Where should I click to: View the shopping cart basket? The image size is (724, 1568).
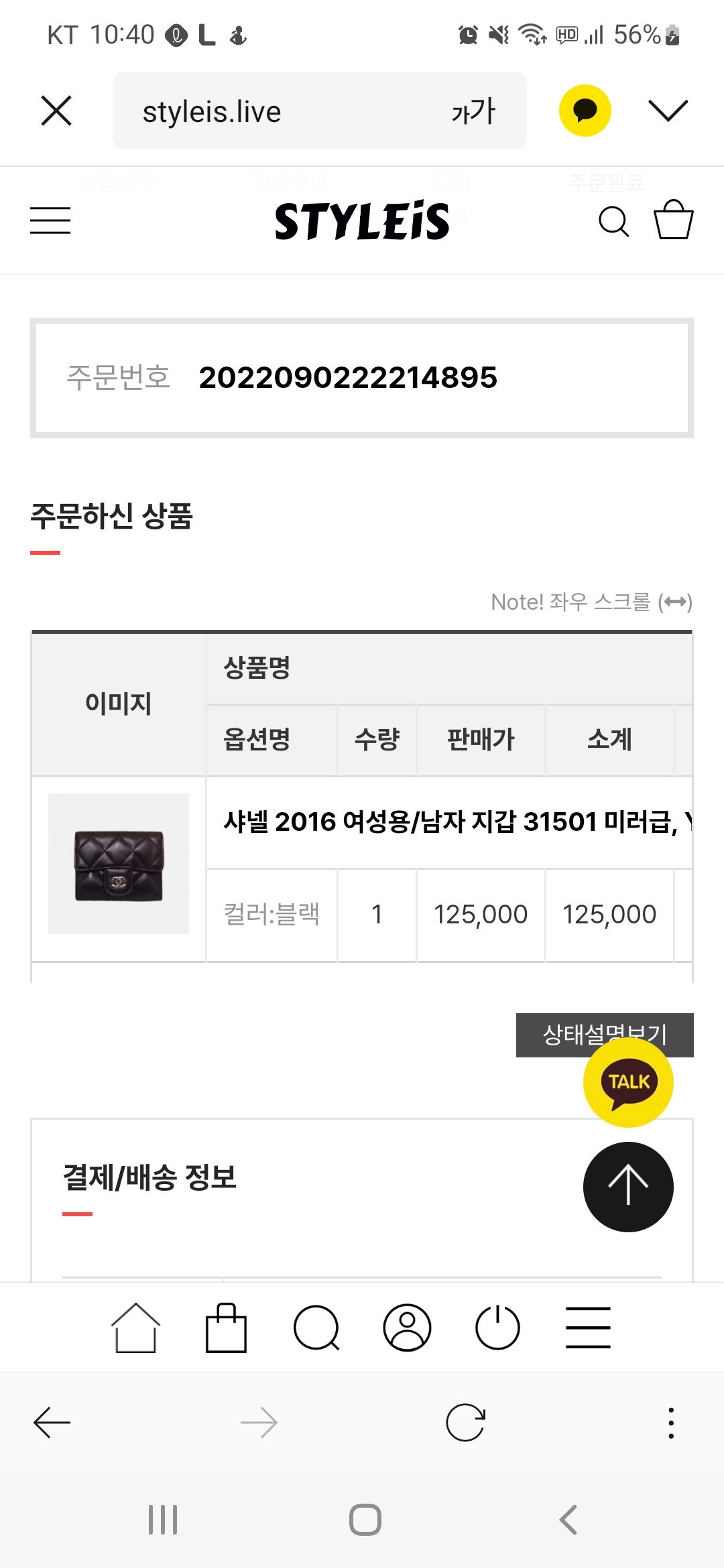tap(673, 220)
